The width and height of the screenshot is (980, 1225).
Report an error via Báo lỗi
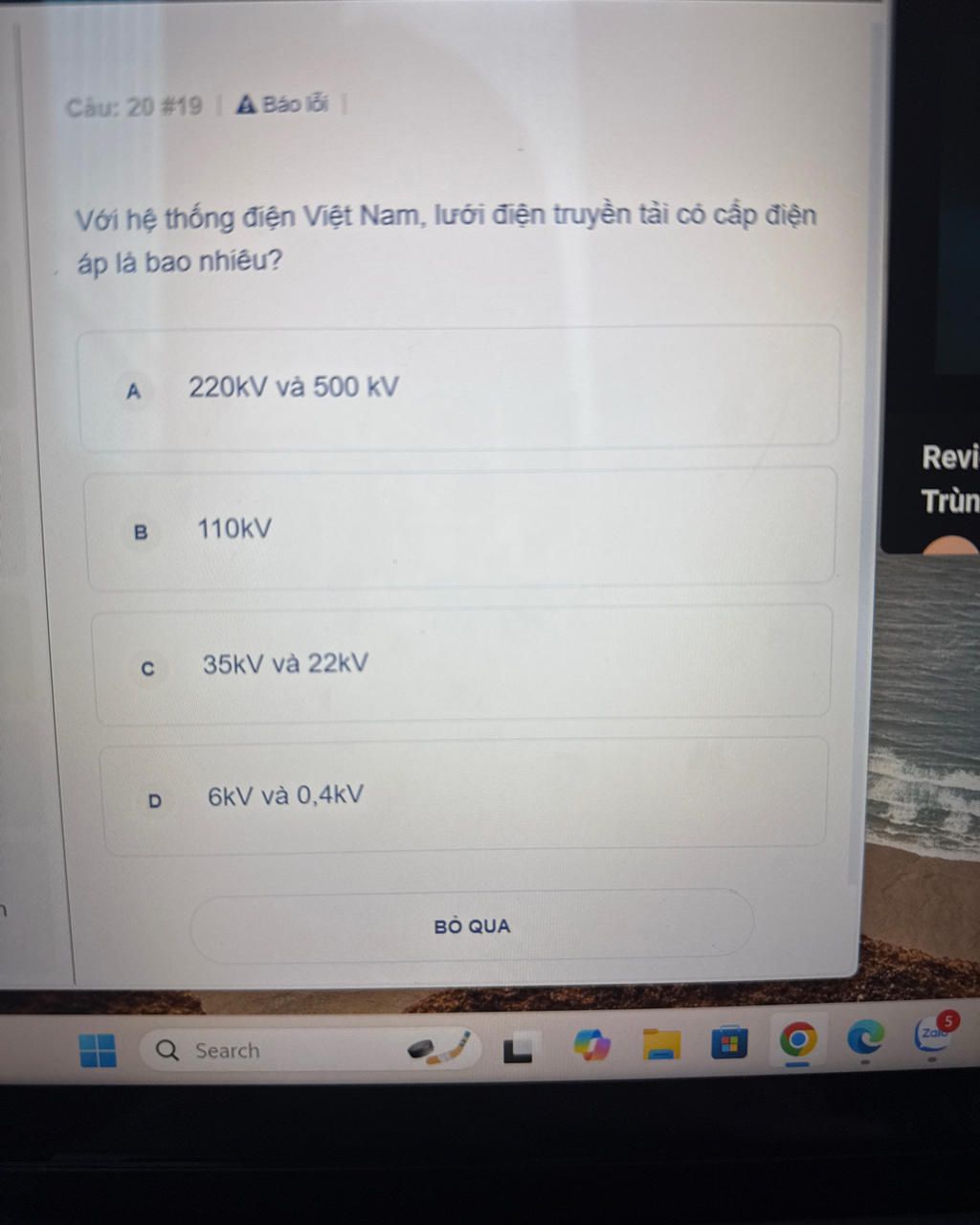283,104
